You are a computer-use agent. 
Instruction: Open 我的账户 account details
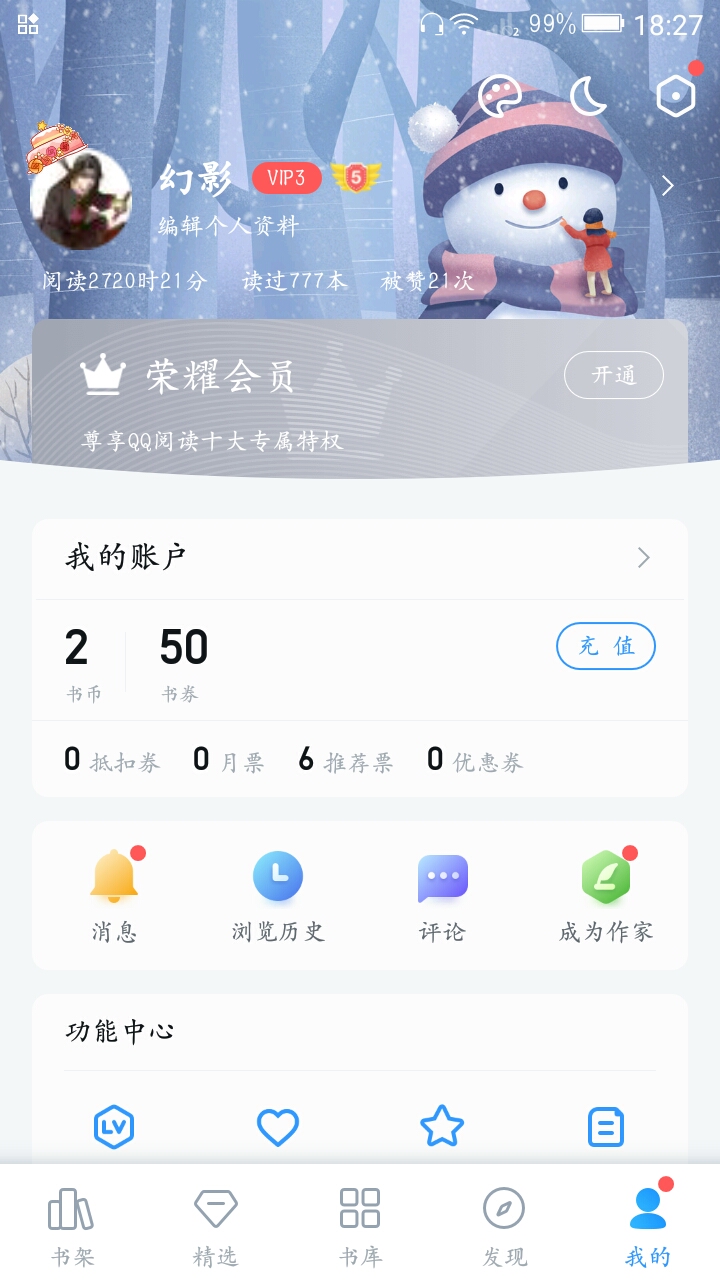point(359,557)
